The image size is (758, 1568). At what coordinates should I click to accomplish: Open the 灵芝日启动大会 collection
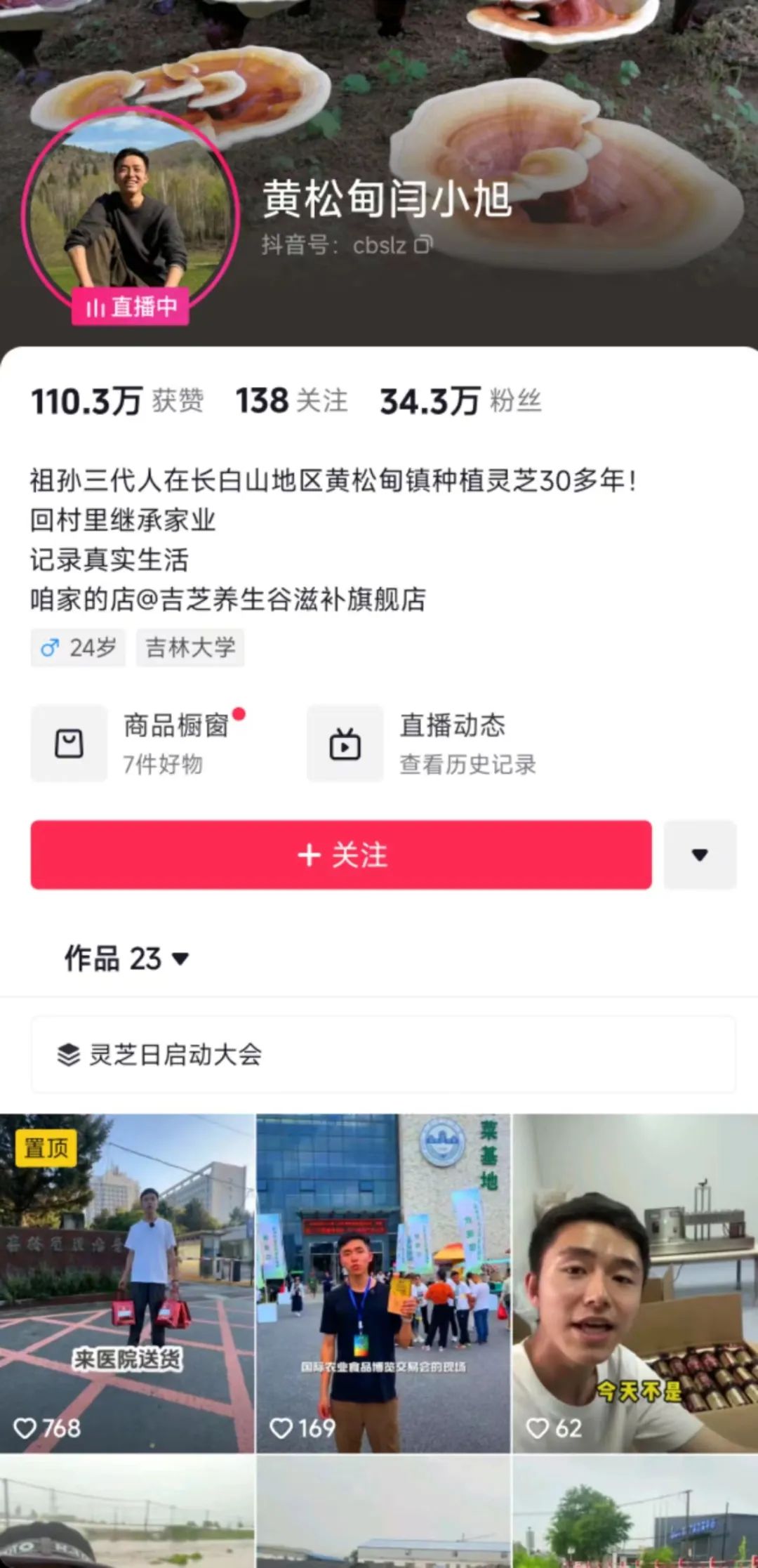[383, 1054]
